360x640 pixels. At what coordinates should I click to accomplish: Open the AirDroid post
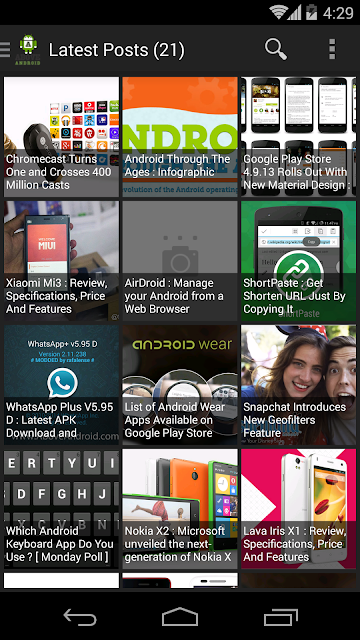tap(180, 261)
